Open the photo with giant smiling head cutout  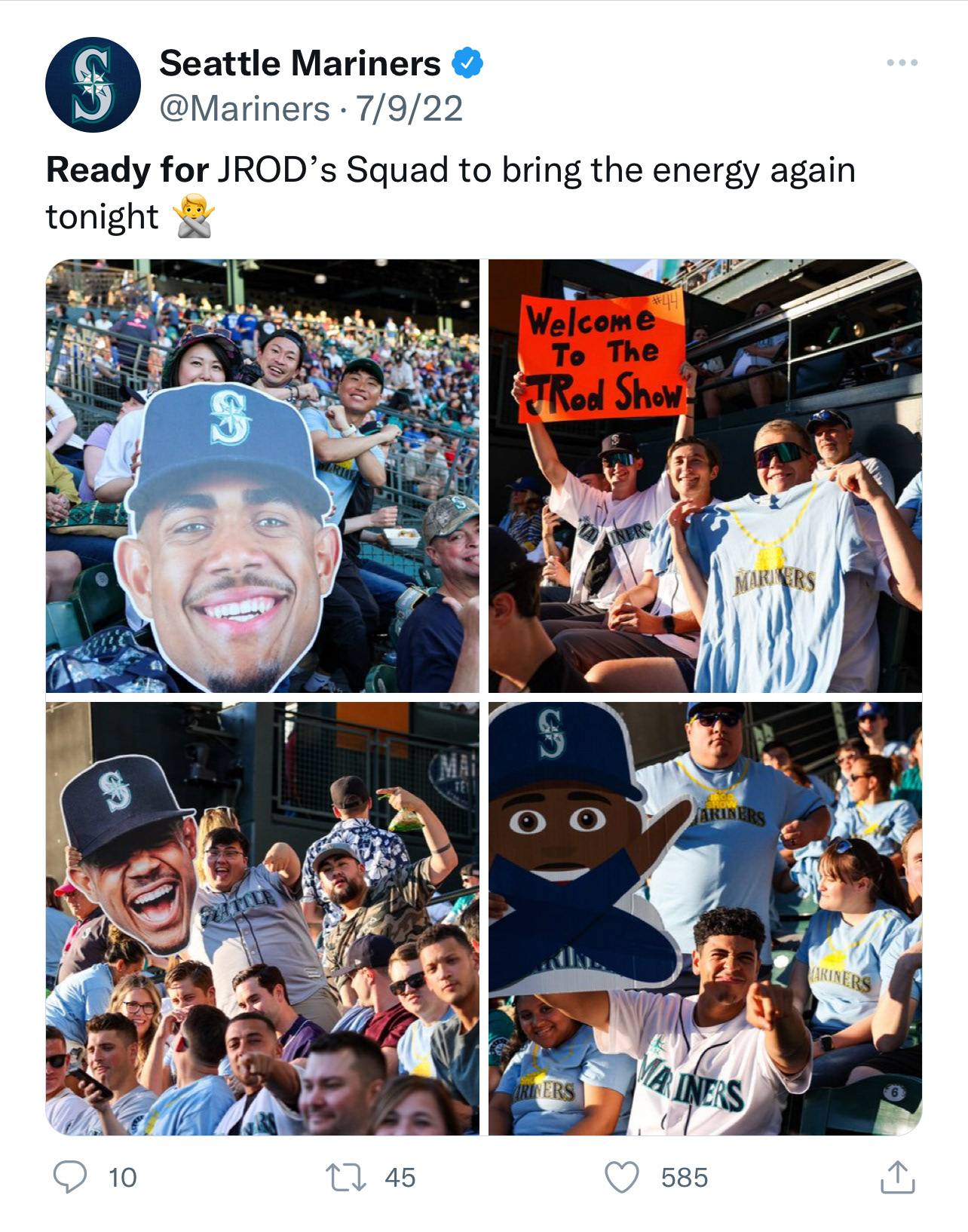(x=262, y=476)
